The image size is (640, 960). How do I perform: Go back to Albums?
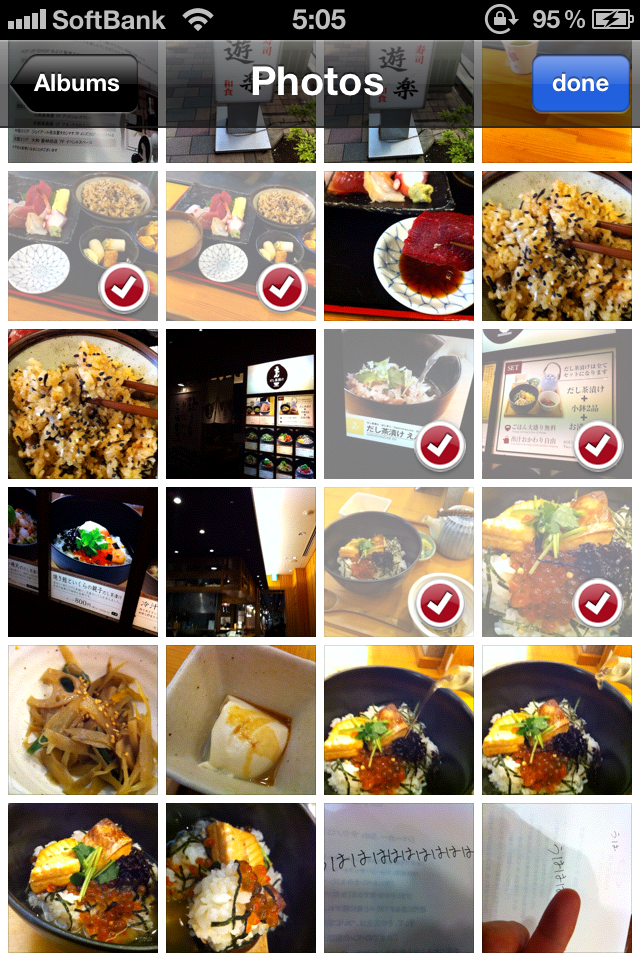[75, 83]
